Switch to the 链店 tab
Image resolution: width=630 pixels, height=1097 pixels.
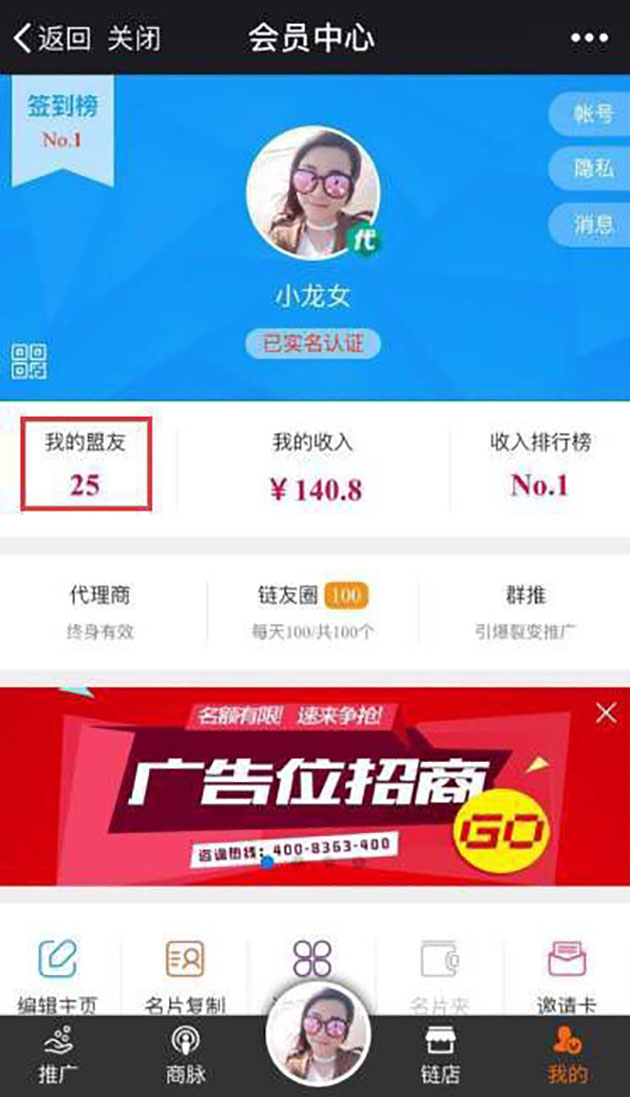tap(439, 1056)
